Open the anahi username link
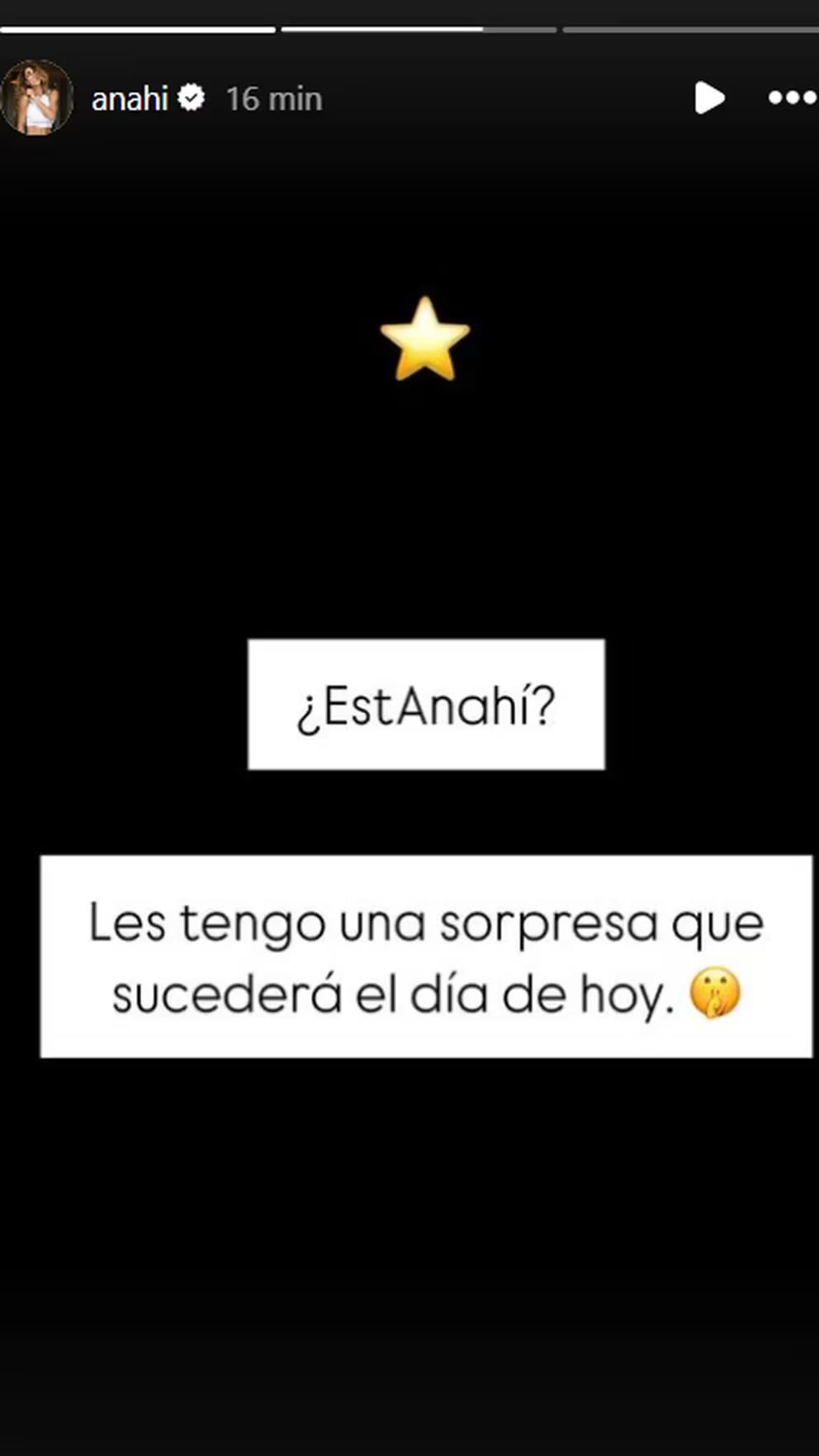Viewport: 819px width, 1456px height. pyautogui.click(x=130, y=99)
